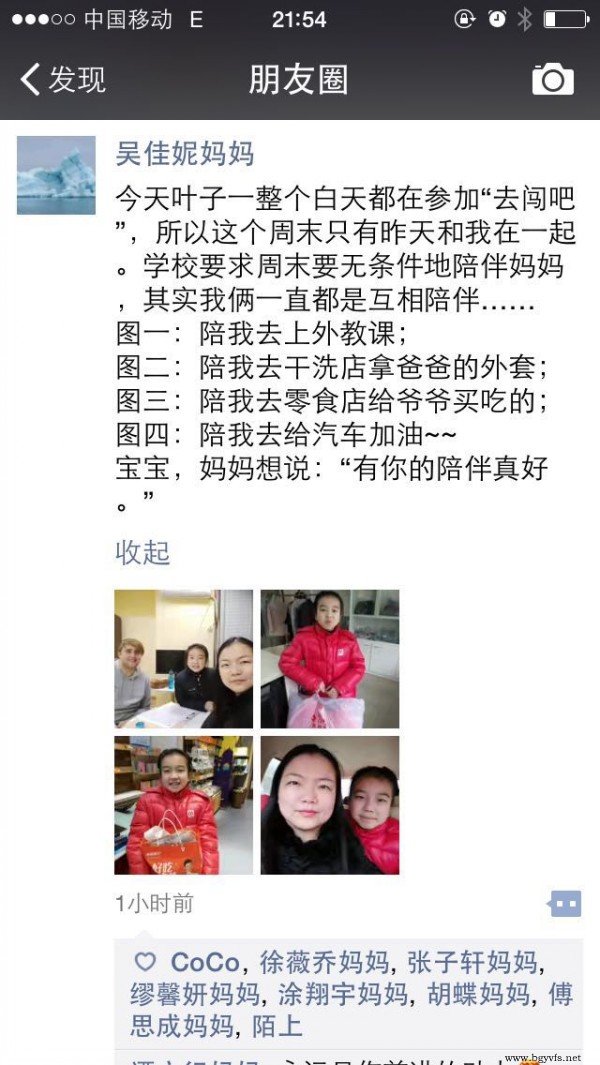The image size is (600, 1065).
Task: Go back to 发现
Action: pyautogui.click(x=64, y=79)
